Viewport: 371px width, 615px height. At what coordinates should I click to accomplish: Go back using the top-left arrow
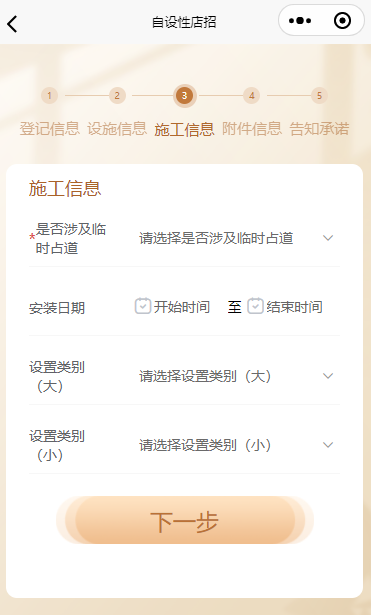13,24
